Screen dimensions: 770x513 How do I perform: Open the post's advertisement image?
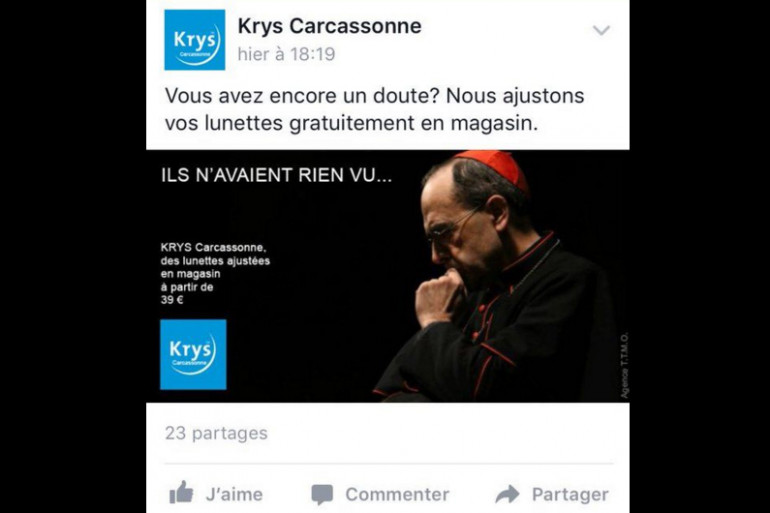click(x=387, y=276)
